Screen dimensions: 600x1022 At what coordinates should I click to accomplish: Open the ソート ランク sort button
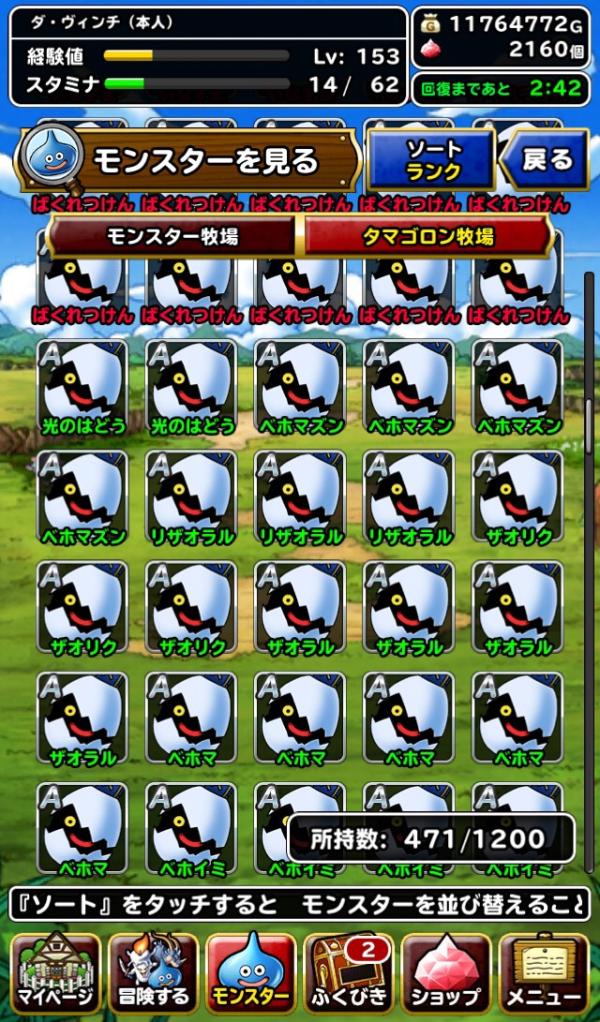point(432,160)
